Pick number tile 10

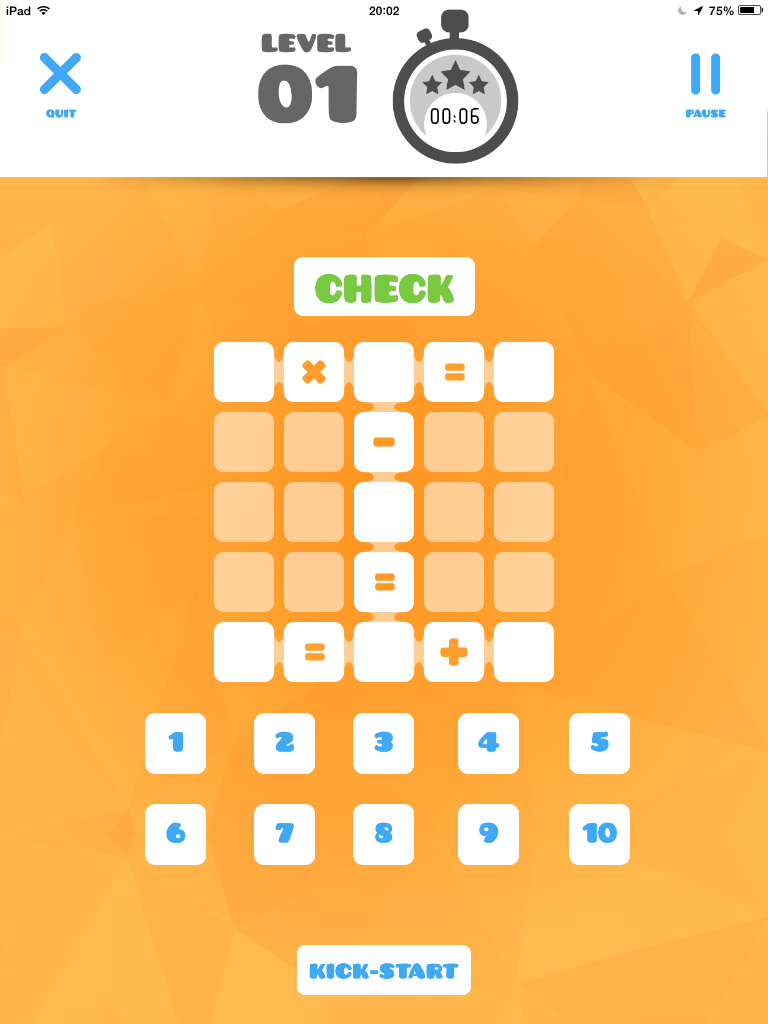(x=599, y=834)
